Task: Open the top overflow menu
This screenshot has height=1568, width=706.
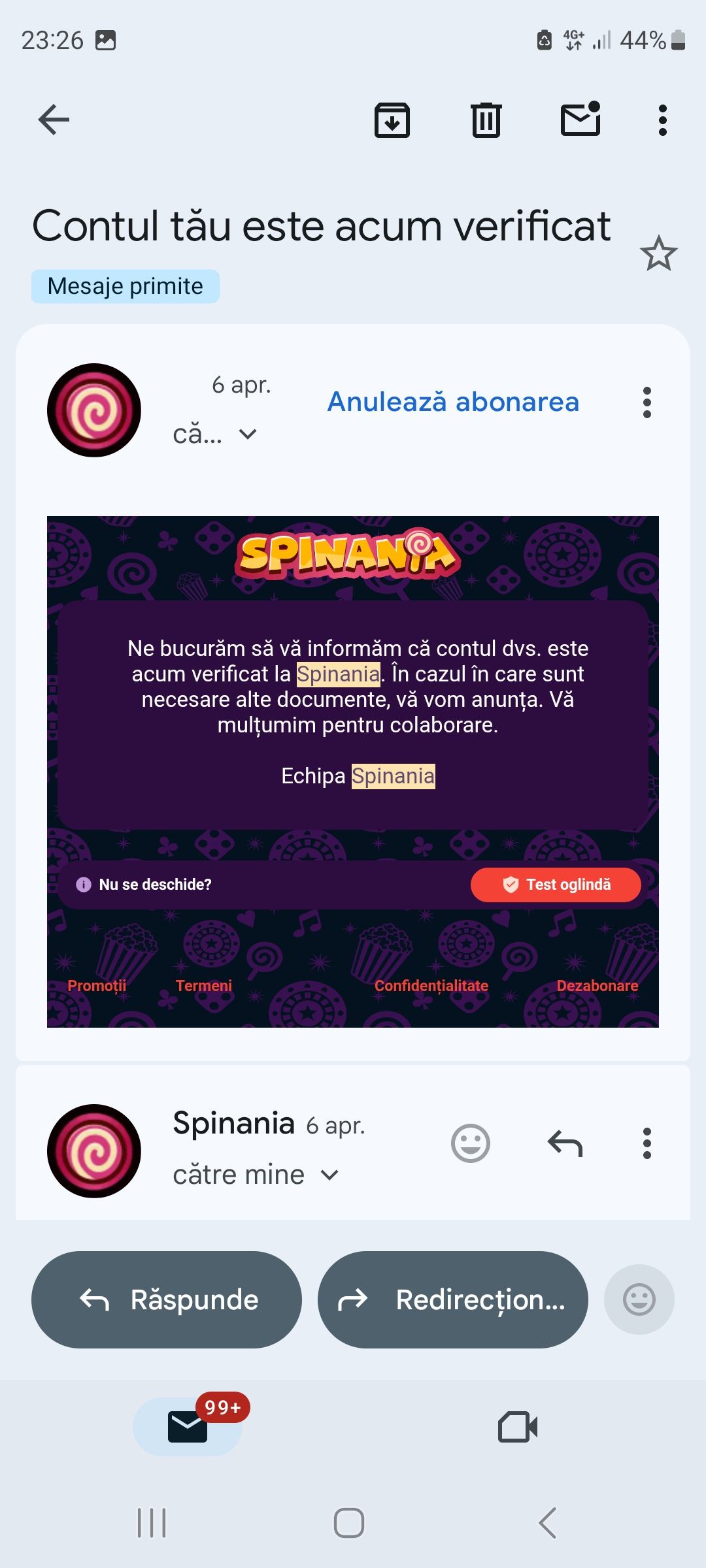Action: coord(662,120)
